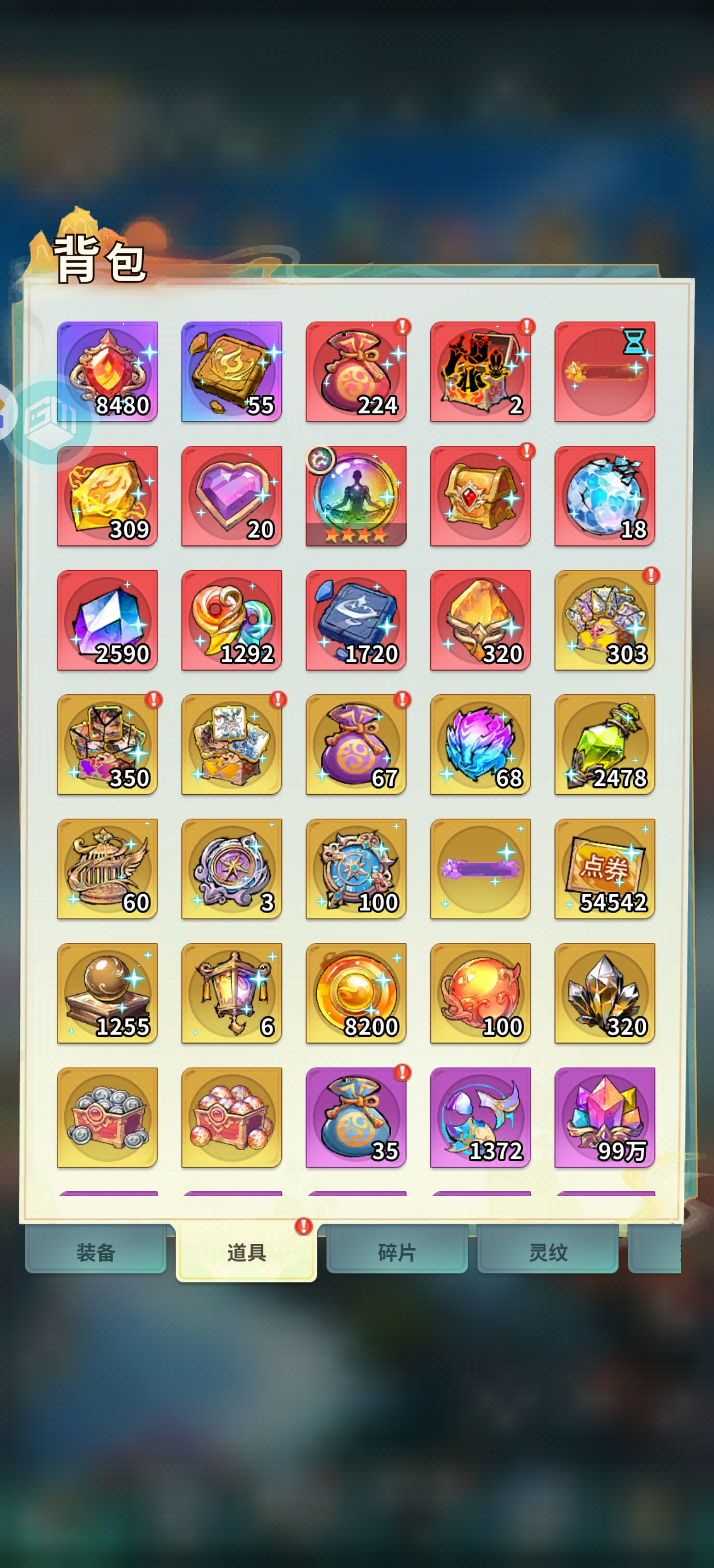Select the flame gem item with 8480
Image resolution: width=714 pixels, height=1568 pixels.
[107, 372]
